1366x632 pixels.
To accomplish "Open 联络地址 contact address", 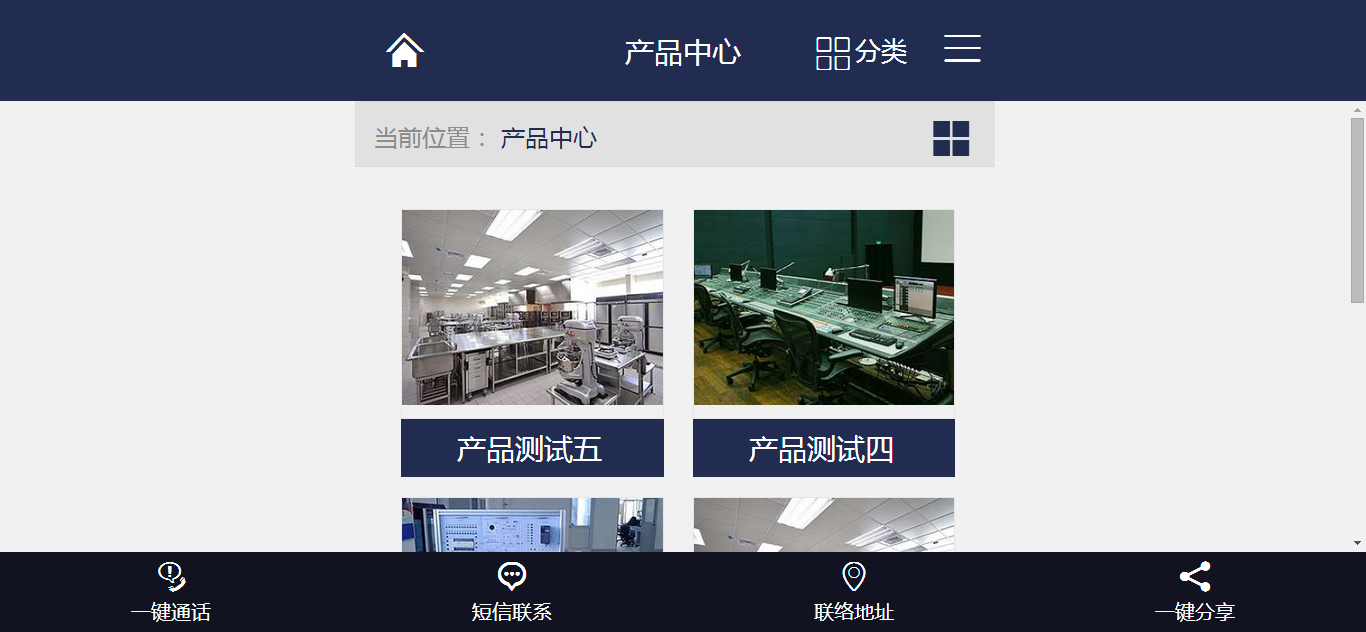I will 853,592.
